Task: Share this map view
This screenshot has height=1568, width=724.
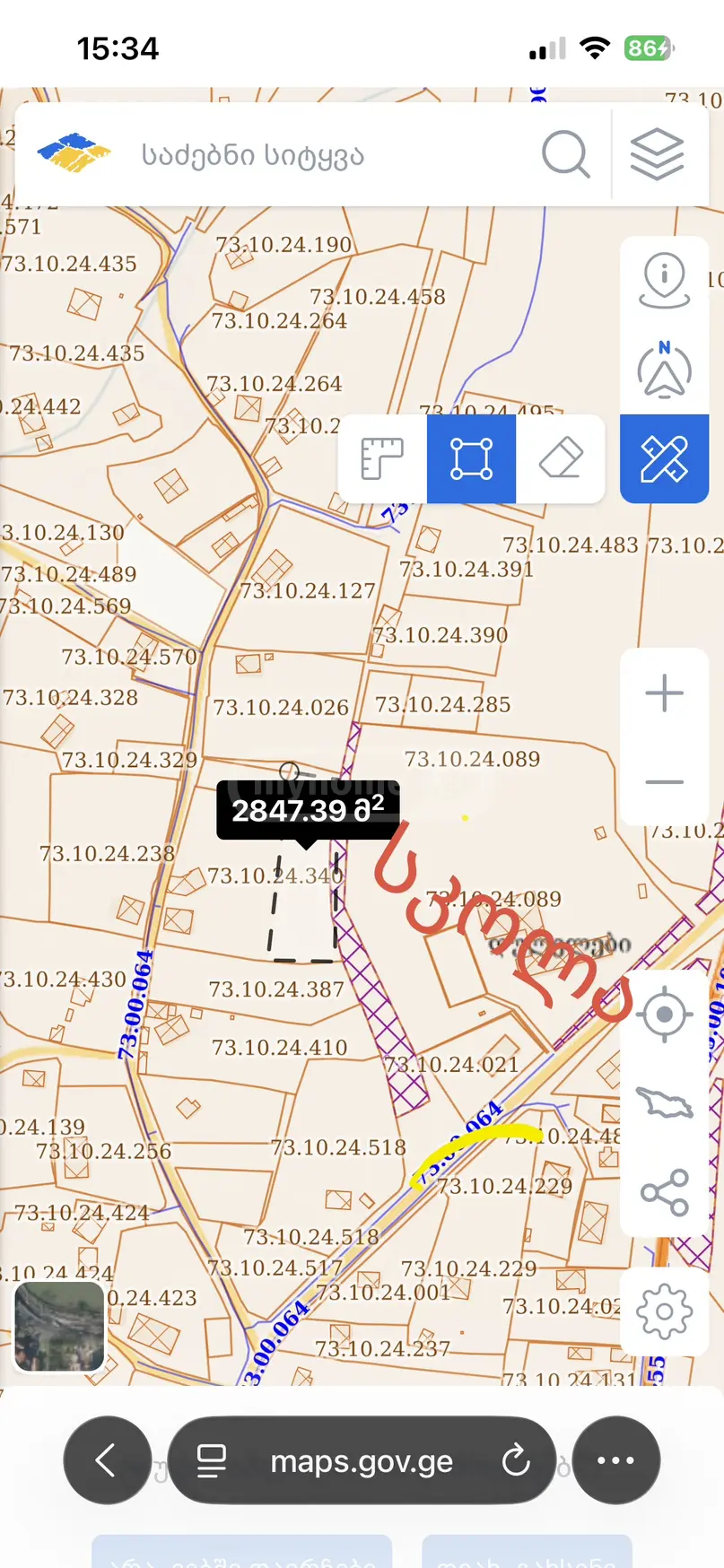Action: click(664, 1192)
